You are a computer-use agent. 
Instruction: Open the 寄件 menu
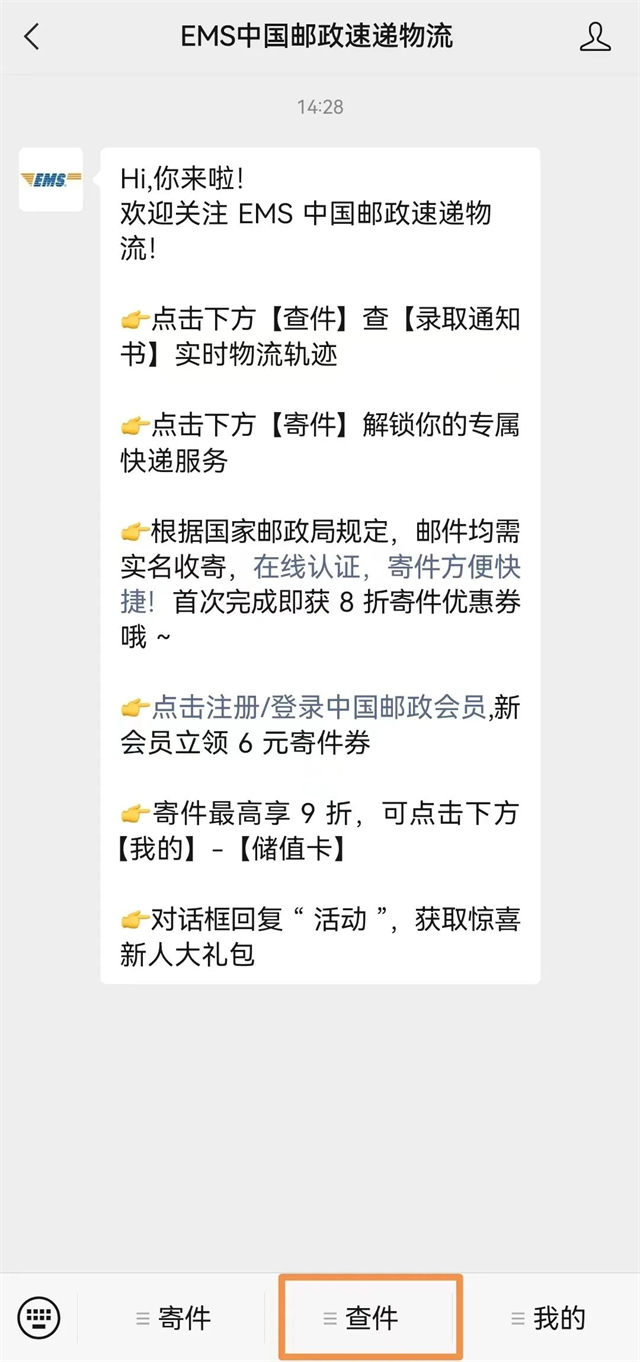(172, 1318)
